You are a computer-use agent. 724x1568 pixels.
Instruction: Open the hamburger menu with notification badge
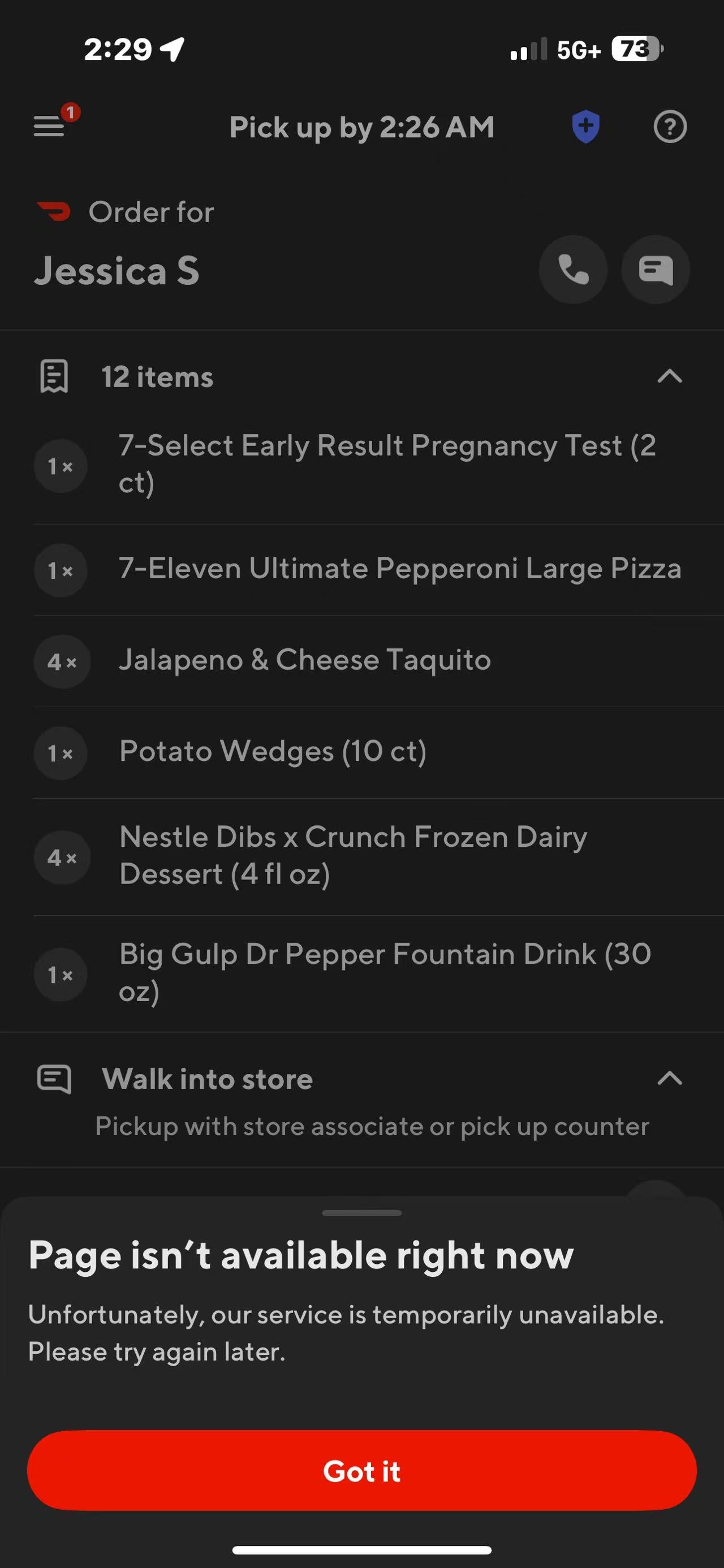(51, 124)
